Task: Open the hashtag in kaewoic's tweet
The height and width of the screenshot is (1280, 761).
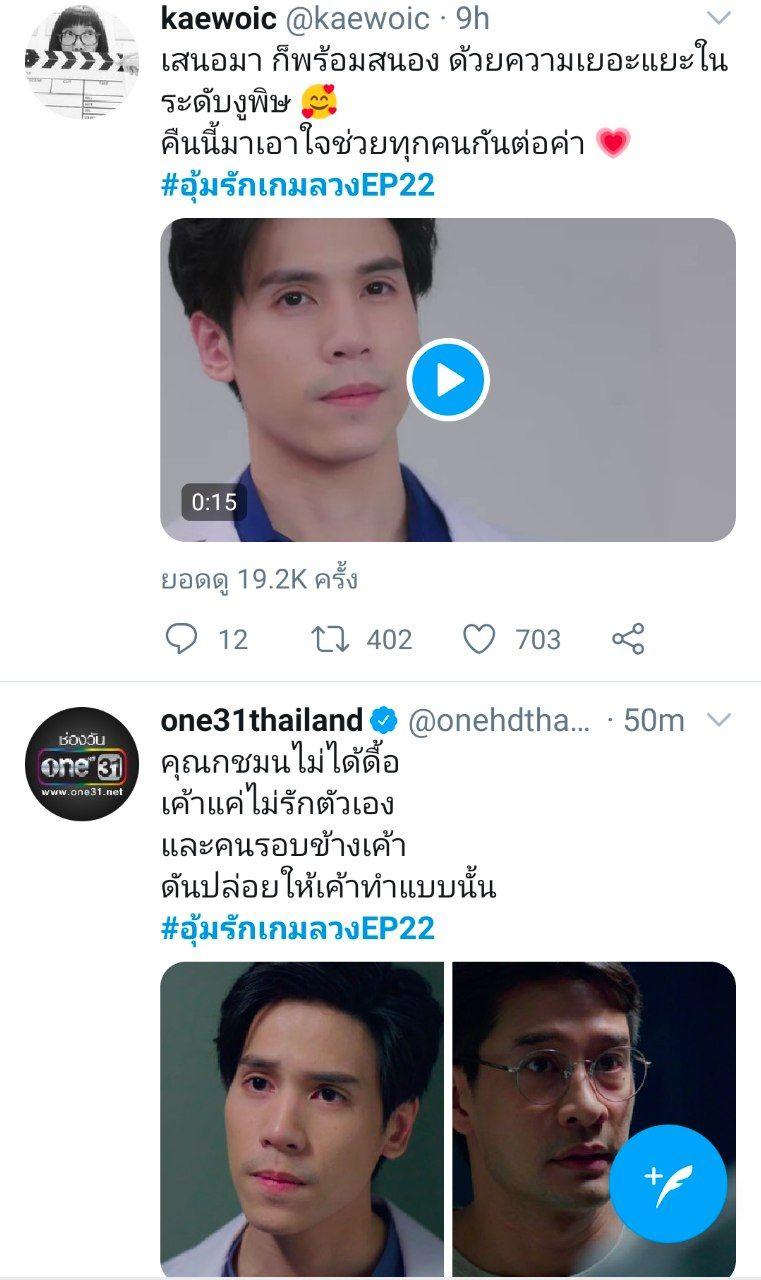Action: coord(297,185)
